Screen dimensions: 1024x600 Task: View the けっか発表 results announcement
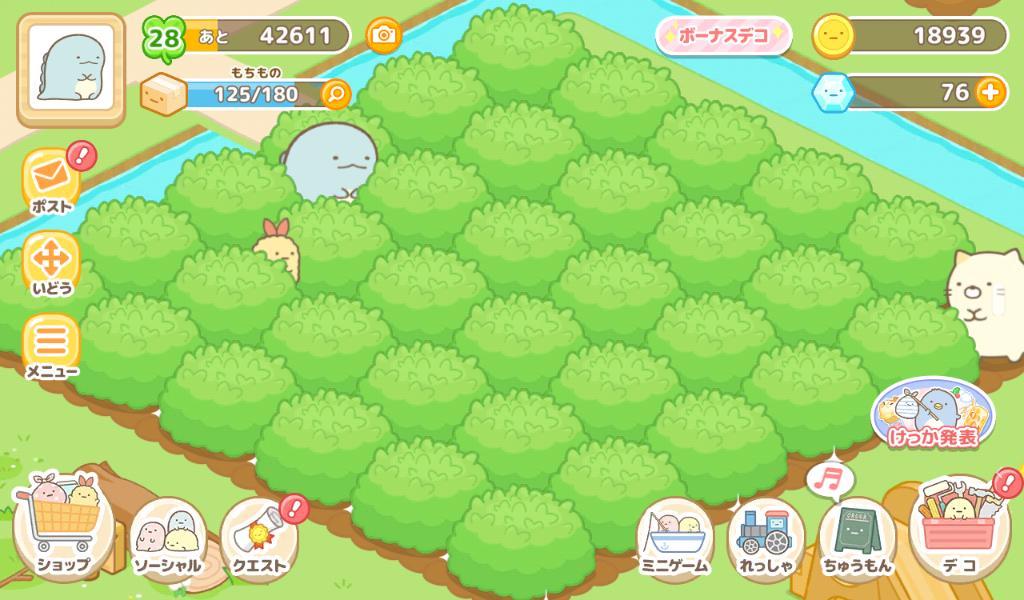tap(924, 414)
